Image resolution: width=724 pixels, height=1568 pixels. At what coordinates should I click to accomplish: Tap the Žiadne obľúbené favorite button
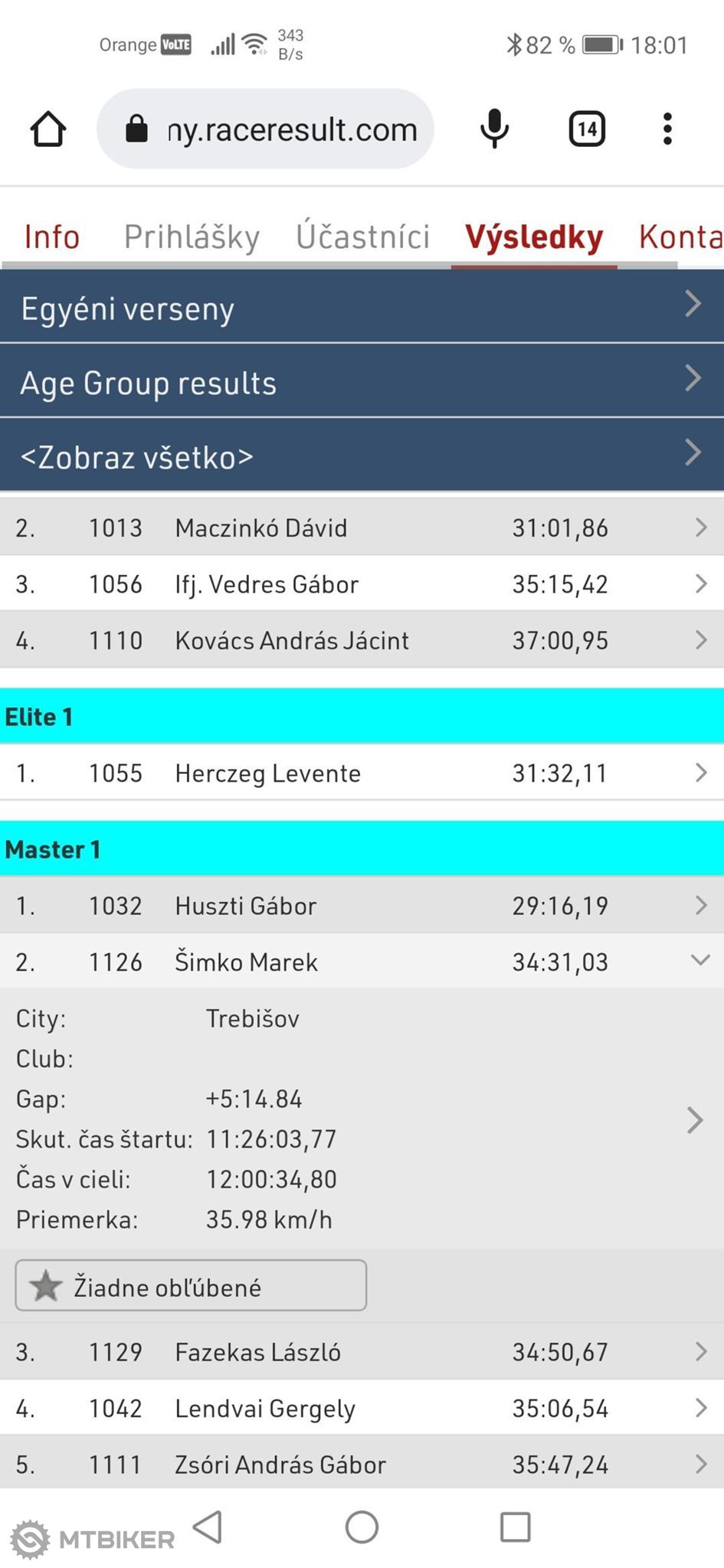pos(191,1286)
